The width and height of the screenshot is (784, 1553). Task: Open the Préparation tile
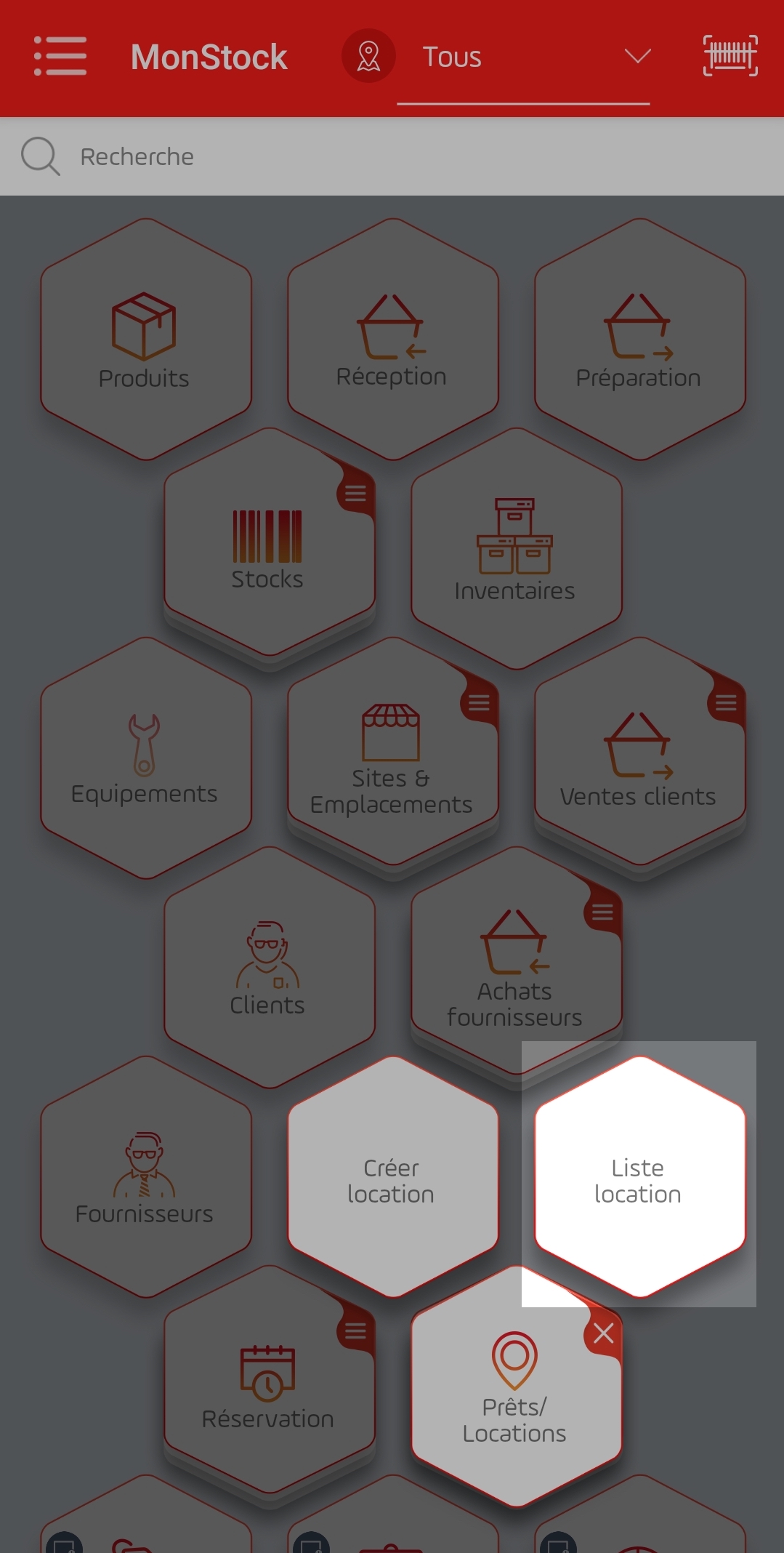pos(639,340)
